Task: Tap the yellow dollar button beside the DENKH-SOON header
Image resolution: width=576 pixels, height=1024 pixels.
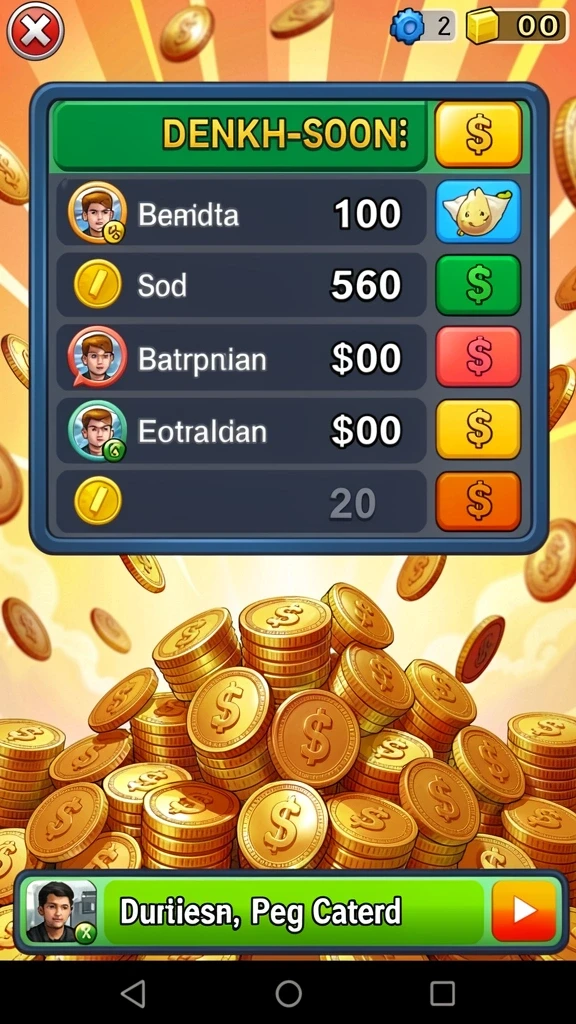Action: [479, 134]
